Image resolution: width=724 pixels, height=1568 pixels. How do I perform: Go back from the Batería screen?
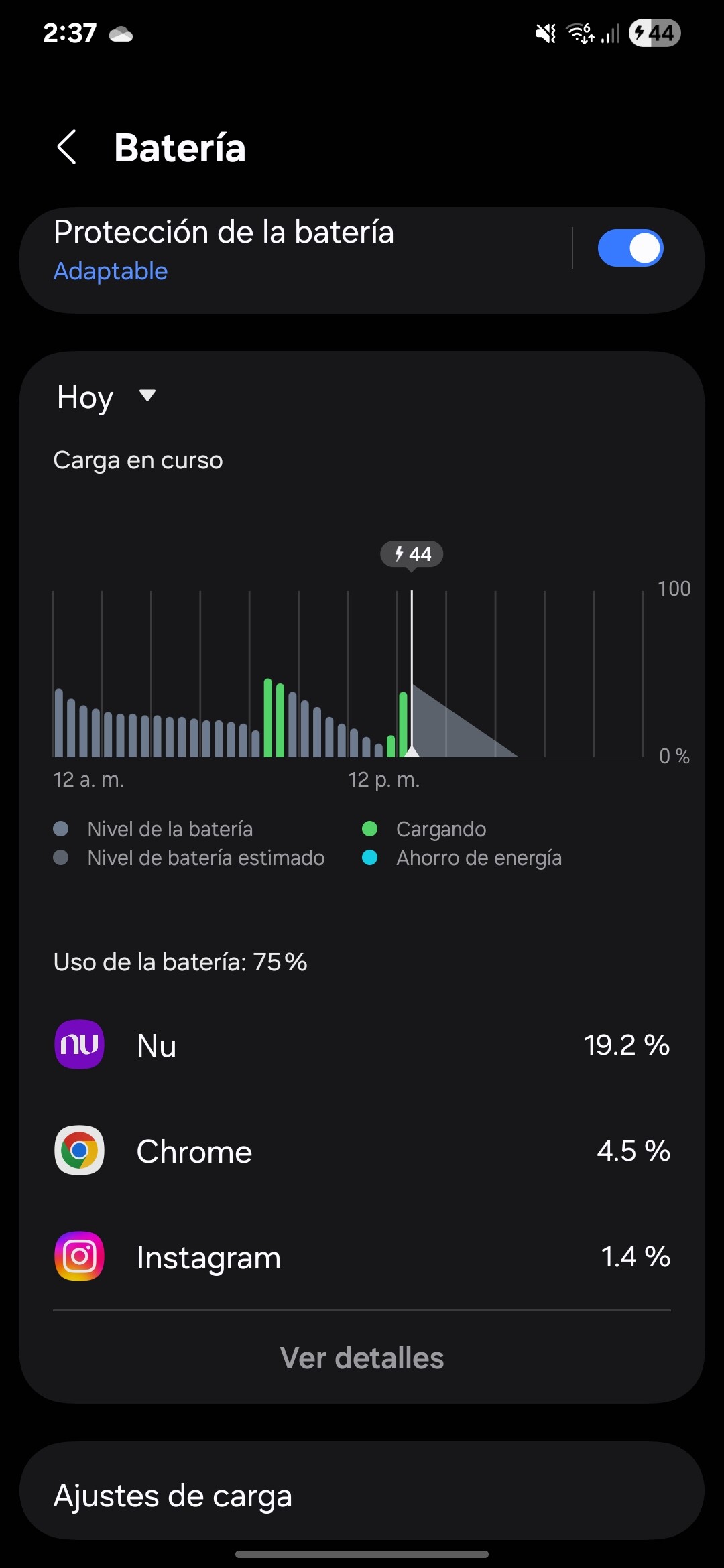(66, 147)
